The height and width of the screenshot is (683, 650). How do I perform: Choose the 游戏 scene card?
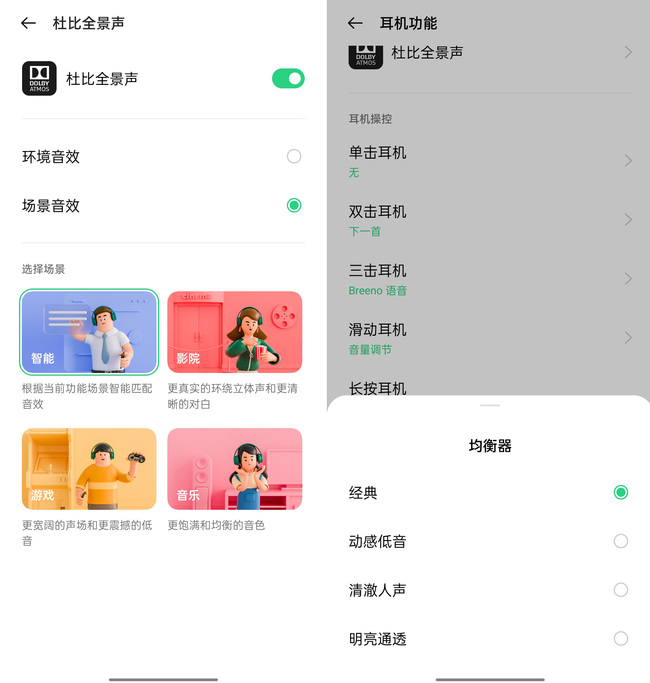(x=89, y=469)
